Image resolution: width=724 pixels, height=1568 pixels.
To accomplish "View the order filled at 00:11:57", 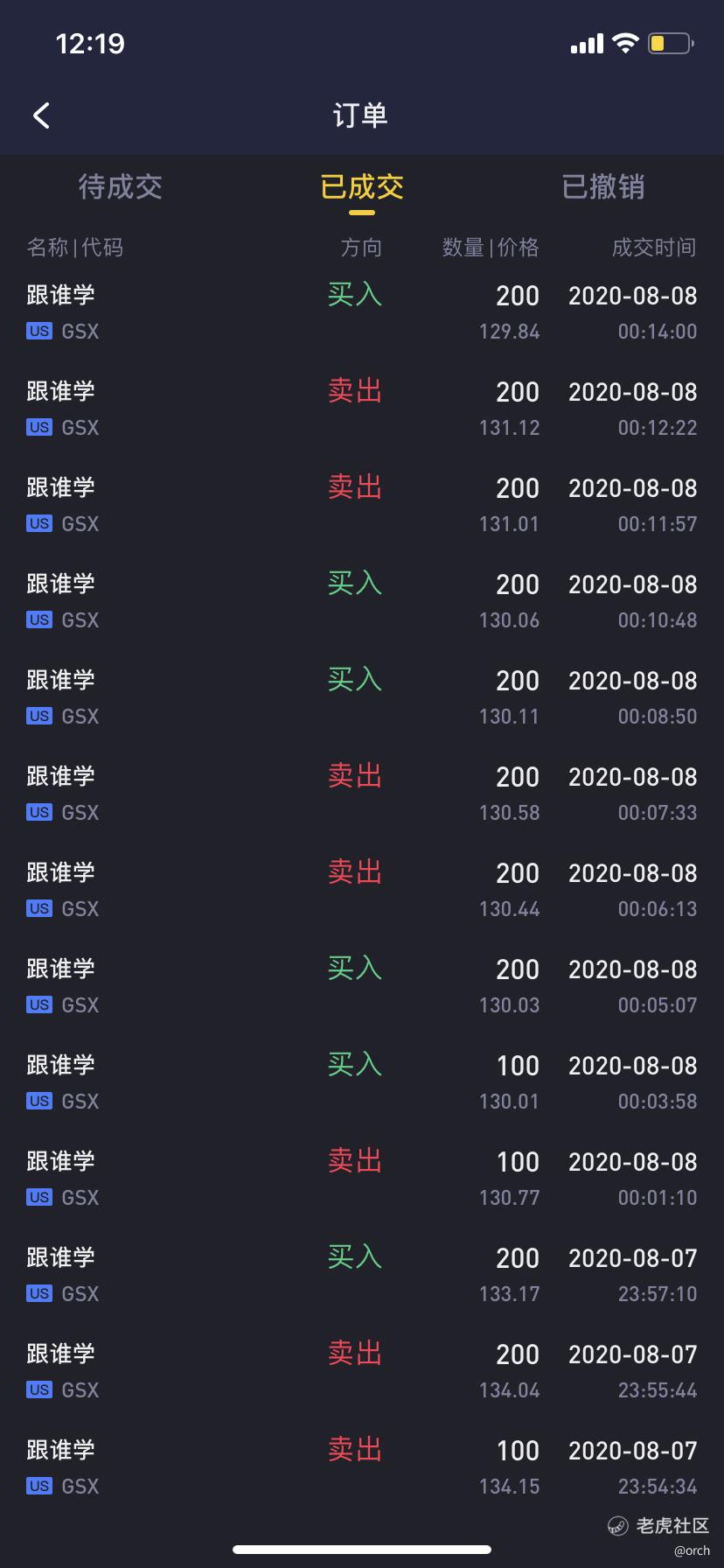I will pos(362,505).
